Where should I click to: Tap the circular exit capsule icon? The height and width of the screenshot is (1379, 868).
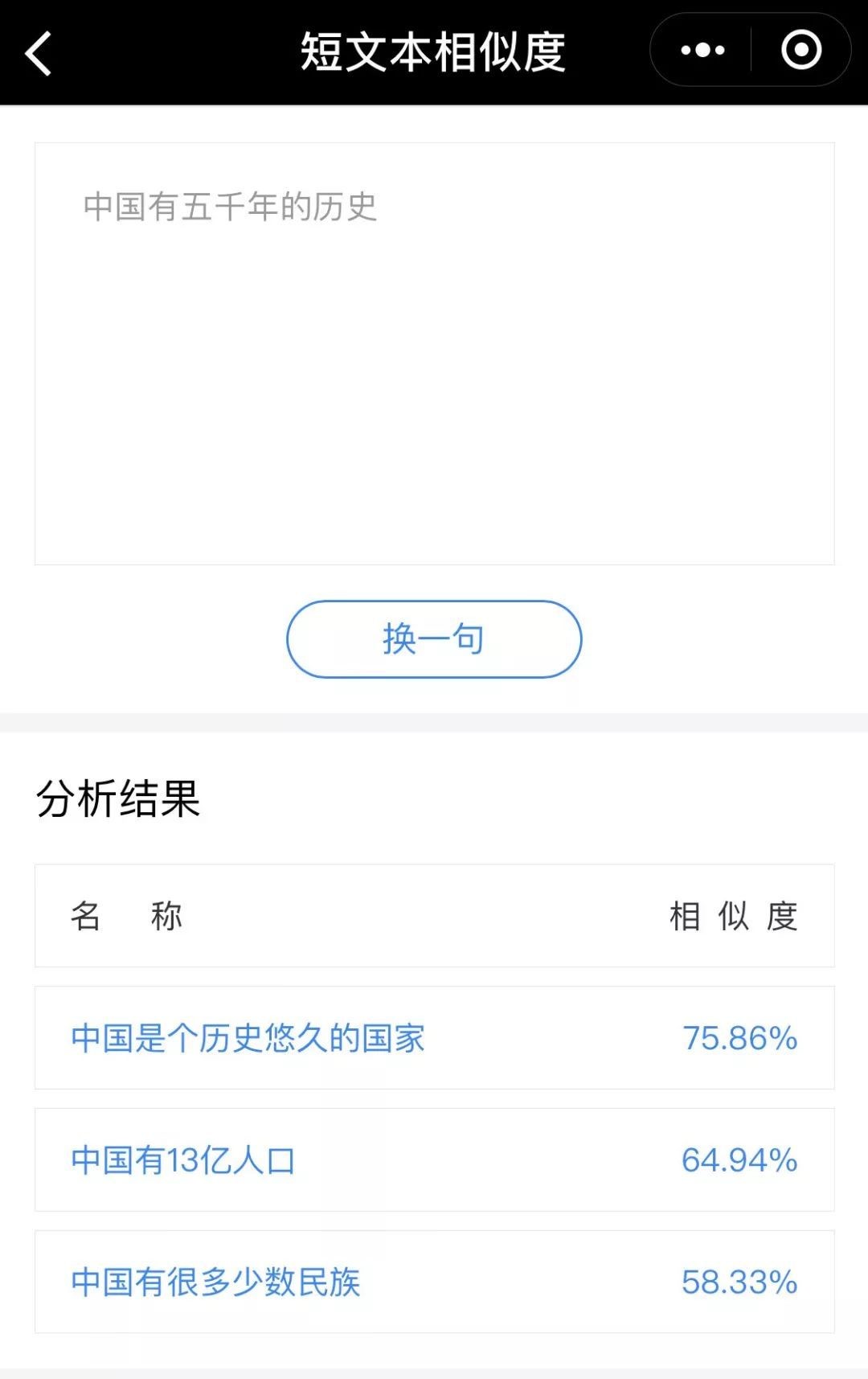tap(800, 51)
